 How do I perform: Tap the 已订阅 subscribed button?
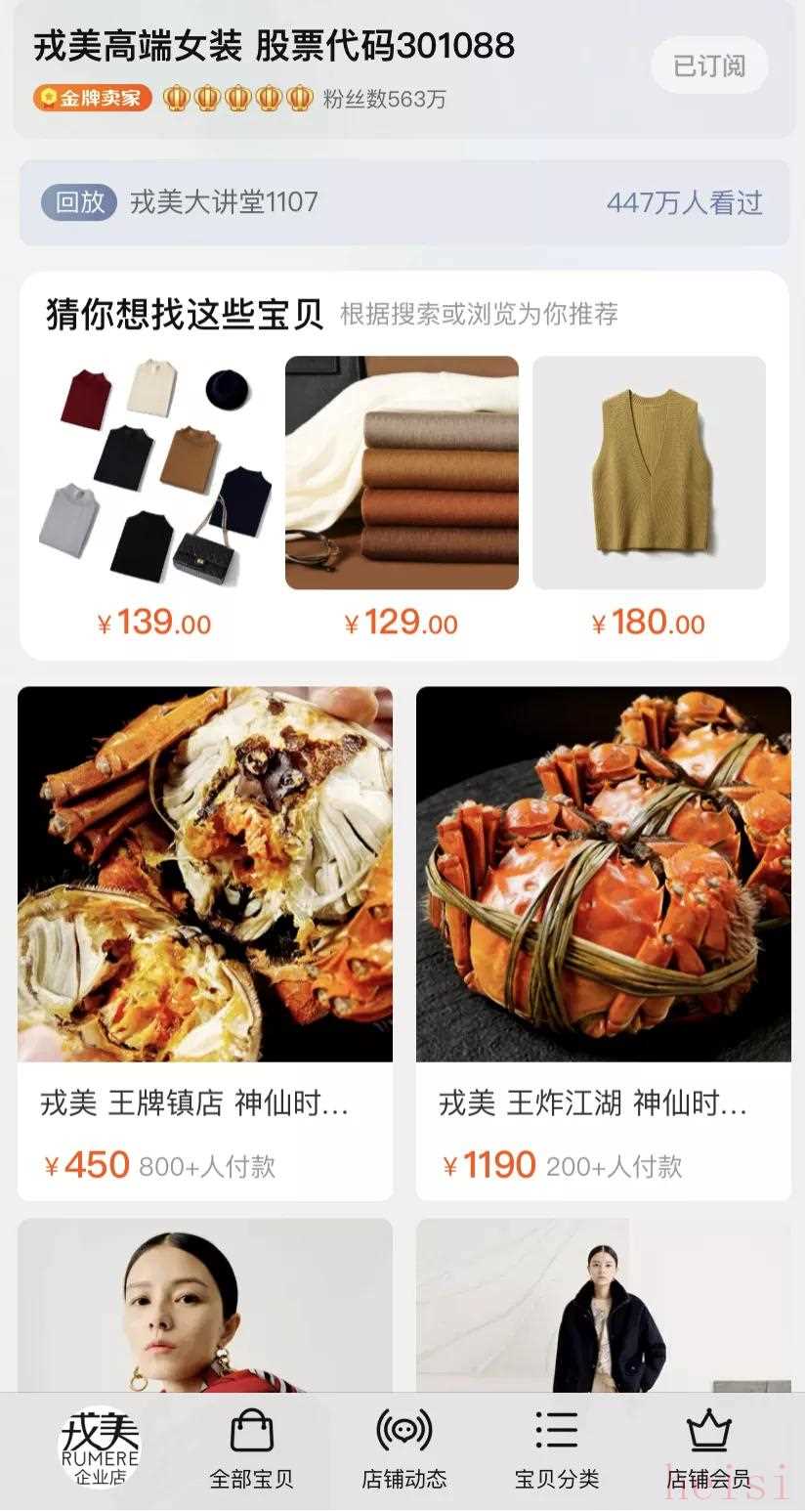pyautogui.click(x=709, y=65)
